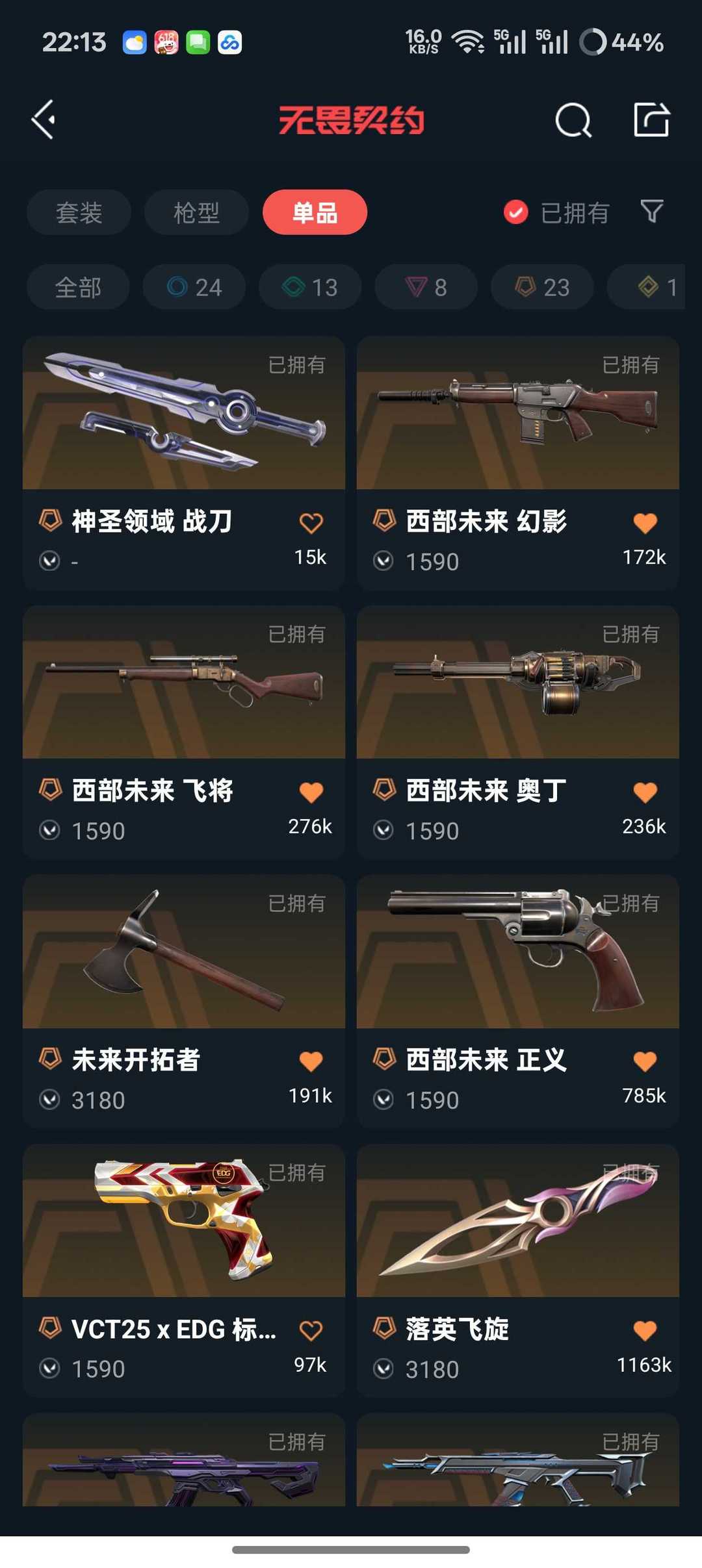Switch to the 套装 tab
Screen dimensions: 702x1568
[78, 212]
